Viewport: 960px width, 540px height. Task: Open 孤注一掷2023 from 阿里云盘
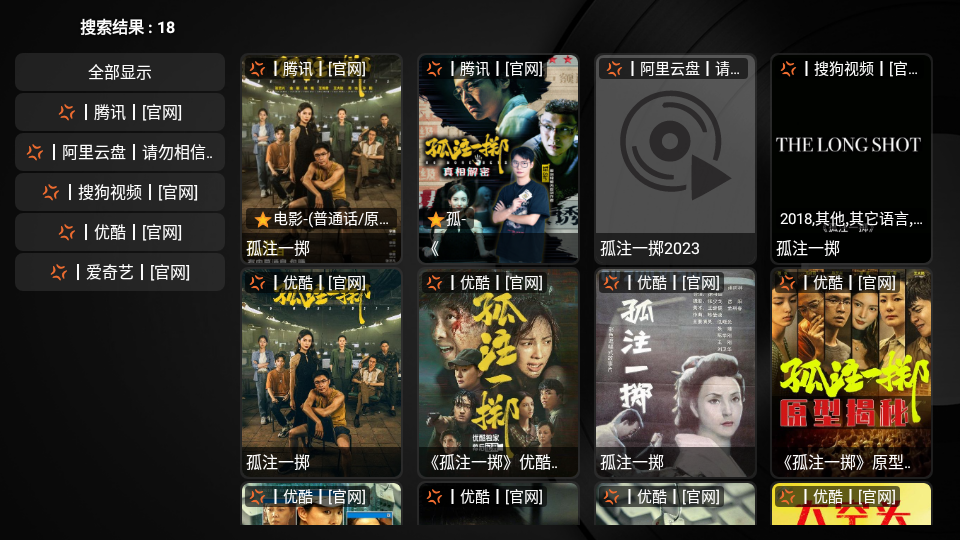(675, 158)
